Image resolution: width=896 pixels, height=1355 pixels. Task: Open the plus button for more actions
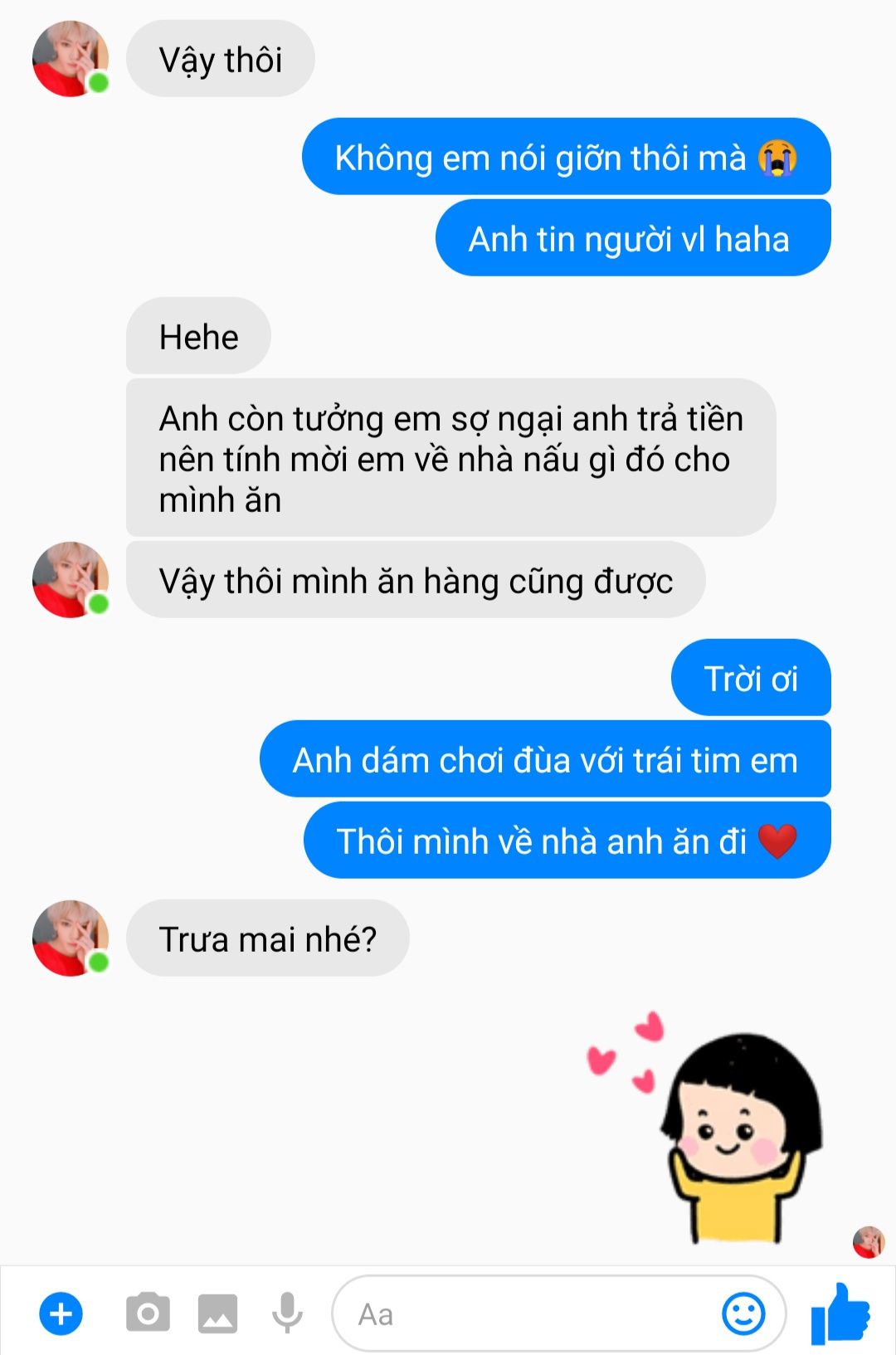pyautogui.click(x=61, y=1314)
